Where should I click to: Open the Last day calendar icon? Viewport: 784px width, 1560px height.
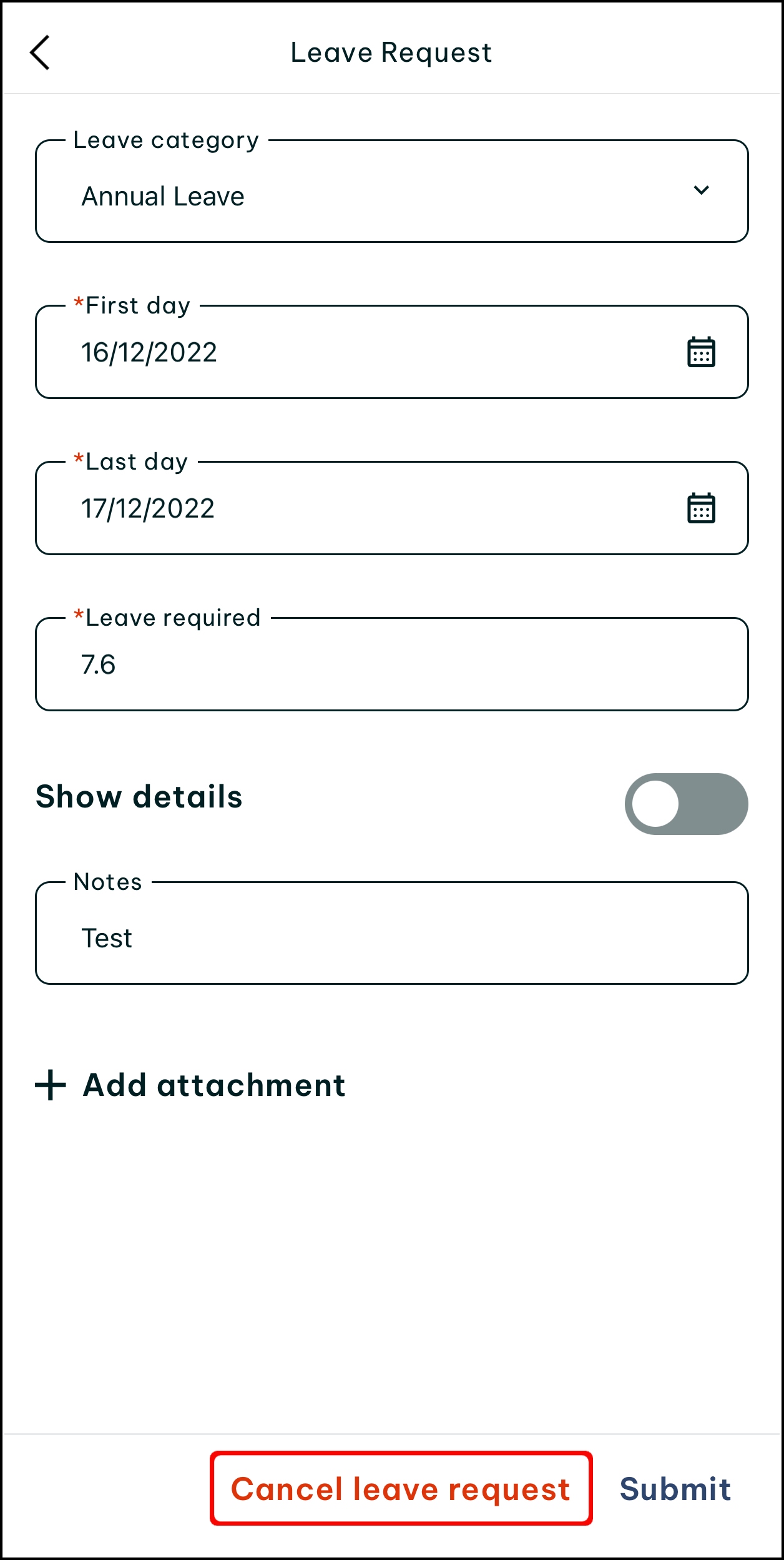click(x=701, y=508)
